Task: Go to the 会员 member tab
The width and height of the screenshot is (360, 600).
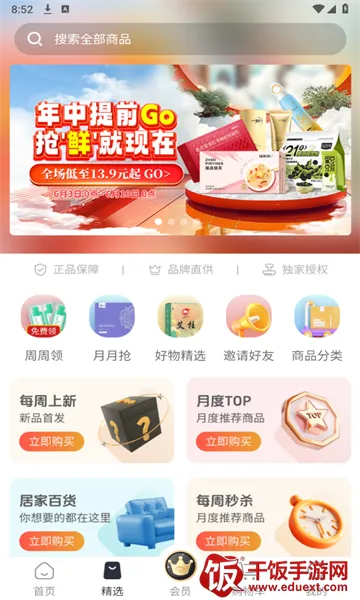Action: click(x=180, y=574)
